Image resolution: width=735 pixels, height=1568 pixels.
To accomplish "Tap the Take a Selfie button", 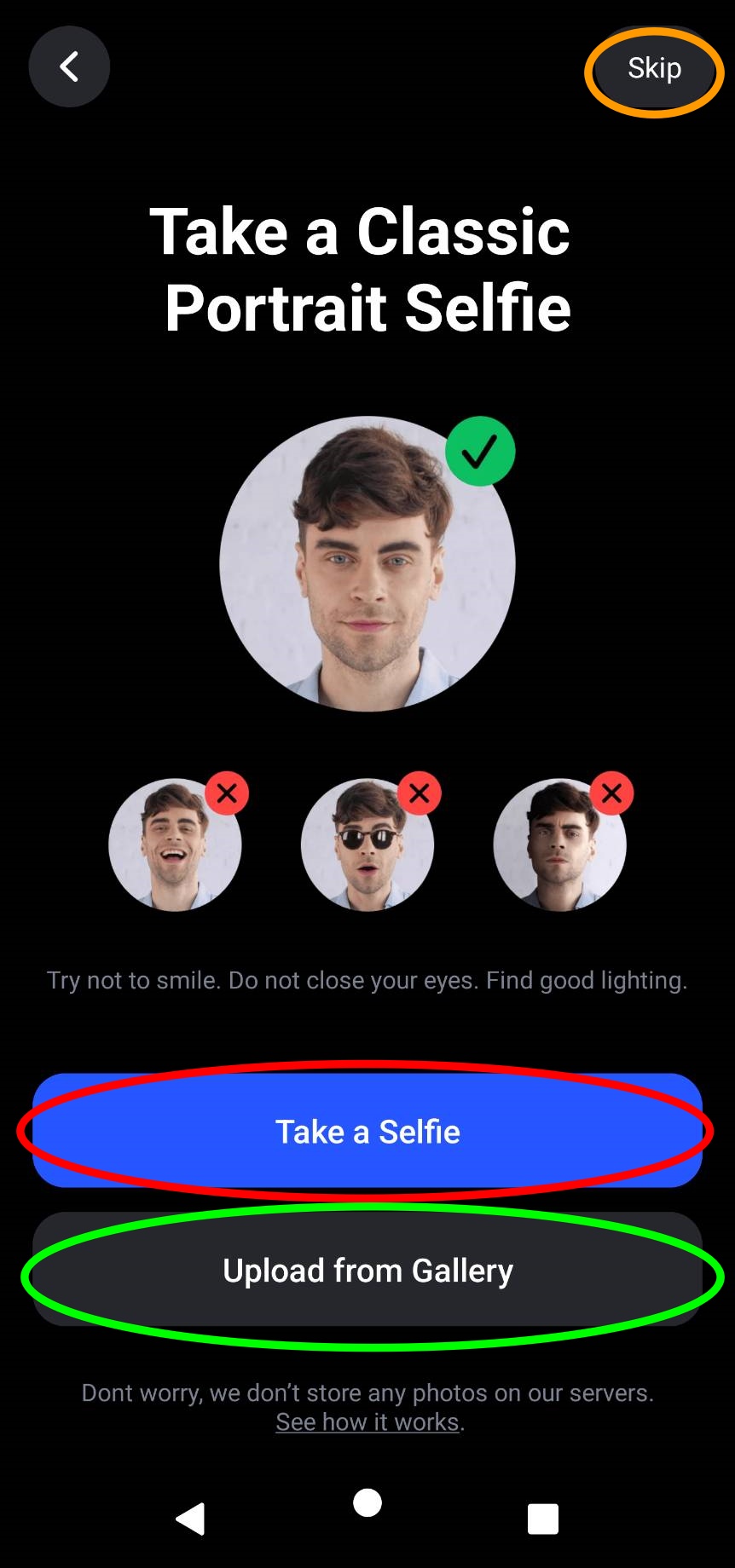I will coord(367,1131).
